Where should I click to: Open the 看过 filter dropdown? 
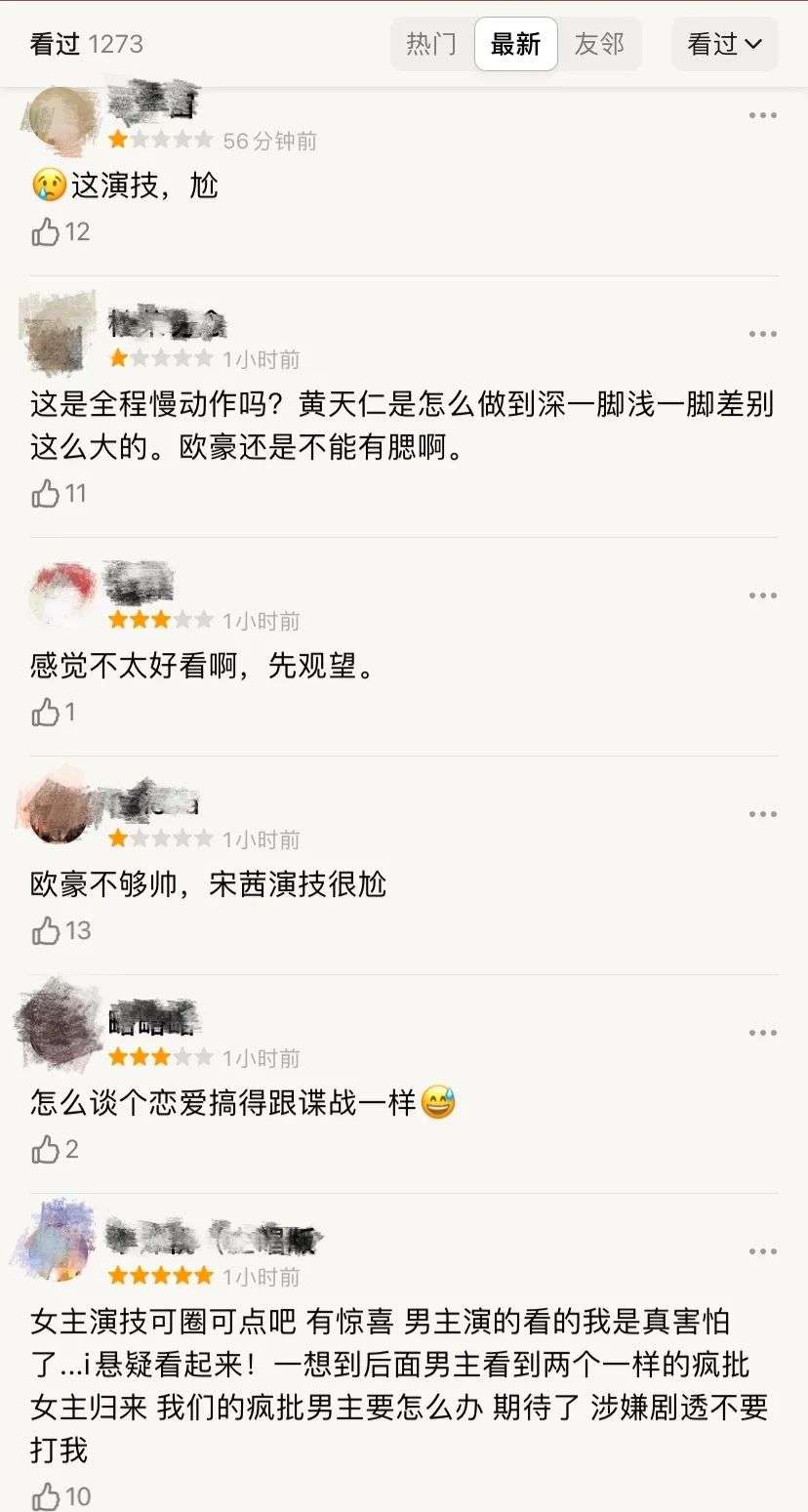[724, 44]
